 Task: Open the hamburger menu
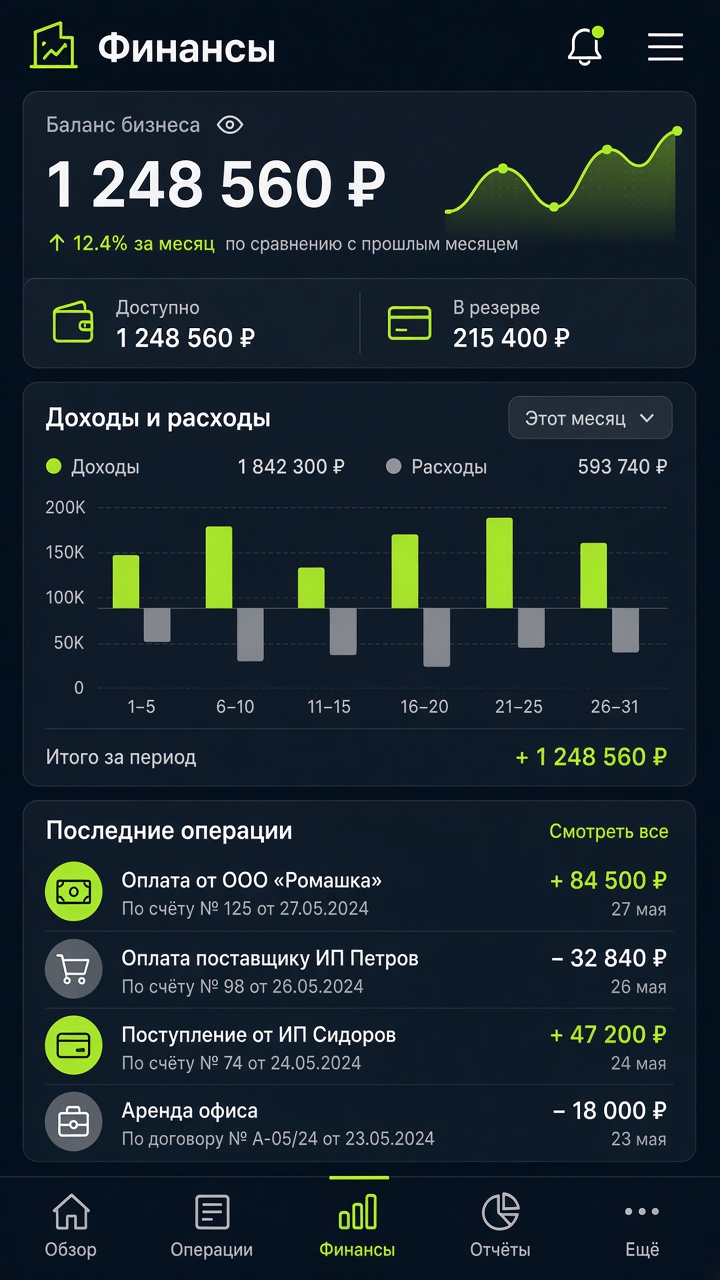pyautogui.click(x=665, y=47)
